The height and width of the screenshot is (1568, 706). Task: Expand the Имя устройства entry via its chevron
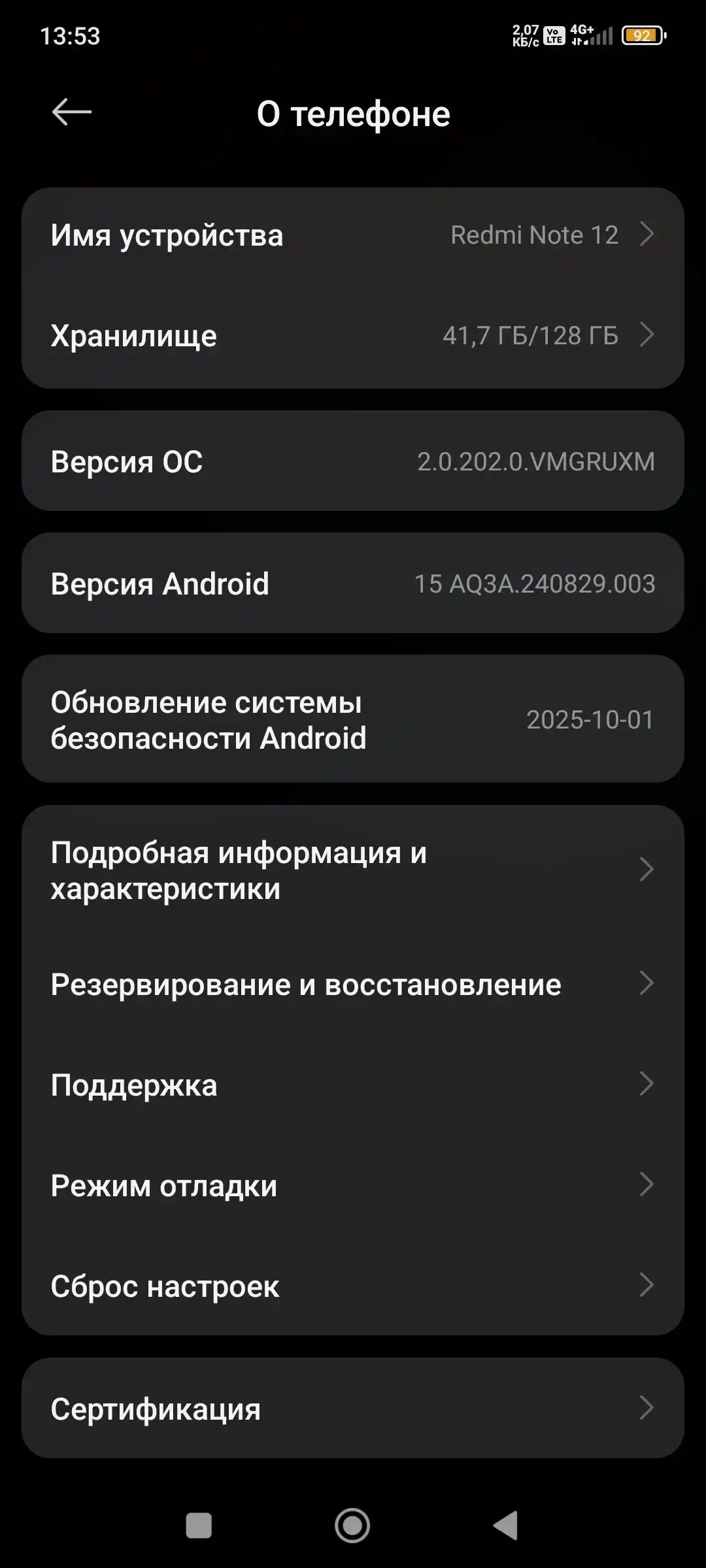tap(646, 235)
